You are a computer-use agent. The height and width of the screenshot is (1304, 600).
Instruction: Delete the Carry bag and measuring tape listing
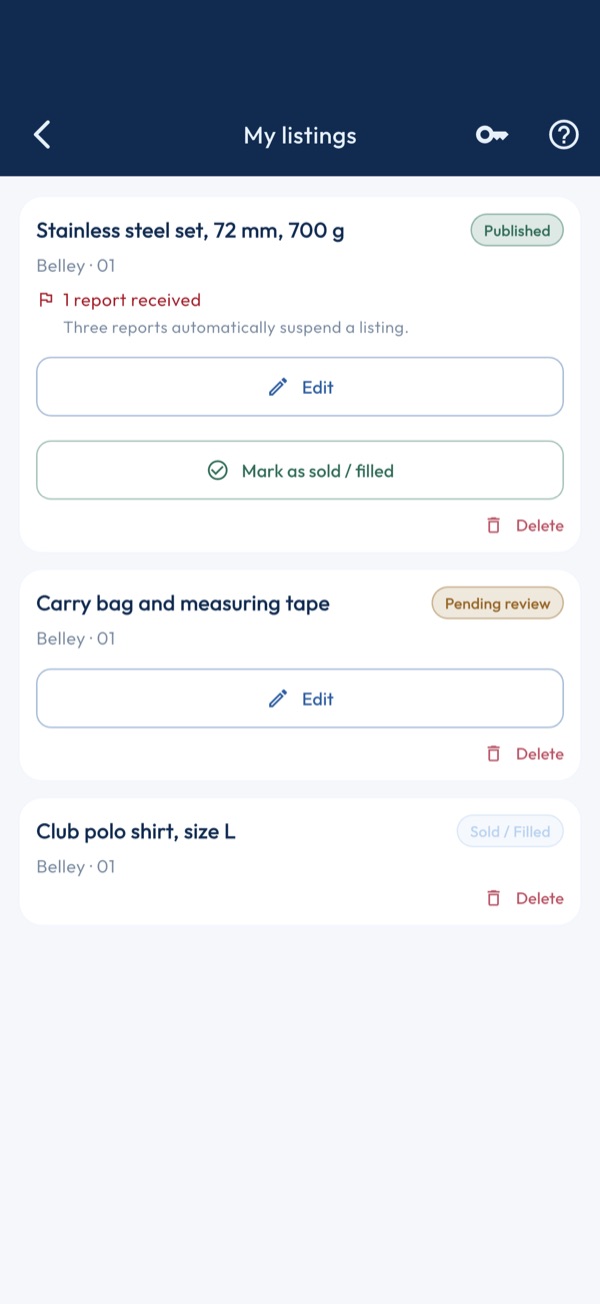click(x=525, y=754)
